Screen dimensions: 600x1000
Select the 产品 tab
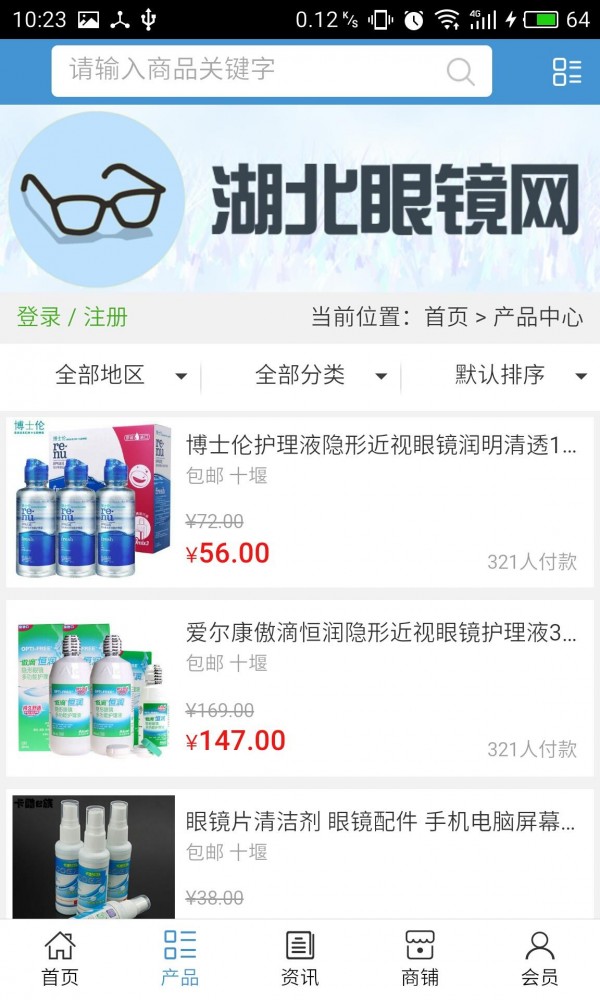point(180,958)
